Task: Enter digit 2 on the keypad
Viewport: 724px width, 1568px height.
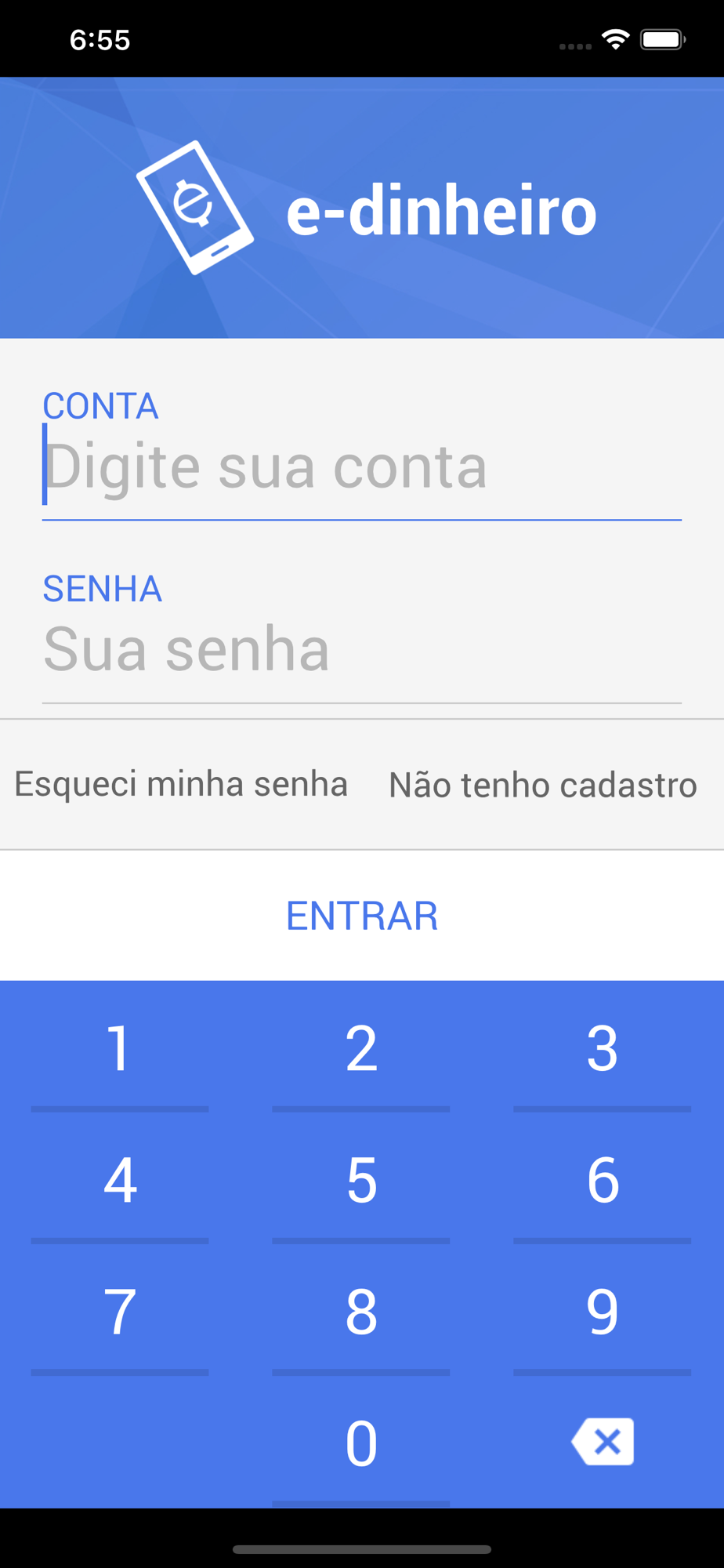Action: pos(361,1048)
